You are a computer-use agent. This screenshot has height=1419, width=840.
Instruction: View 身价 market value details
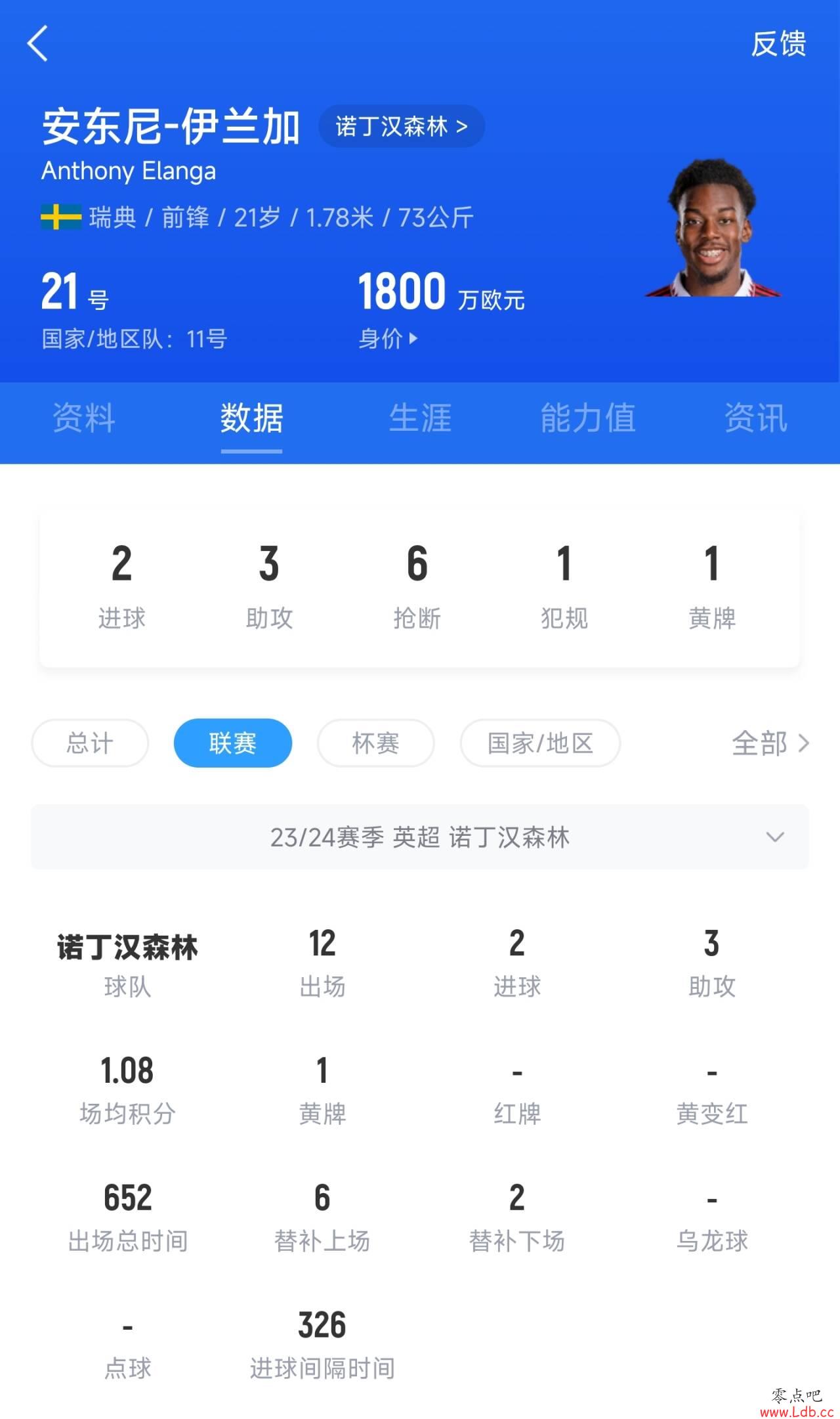387,339
